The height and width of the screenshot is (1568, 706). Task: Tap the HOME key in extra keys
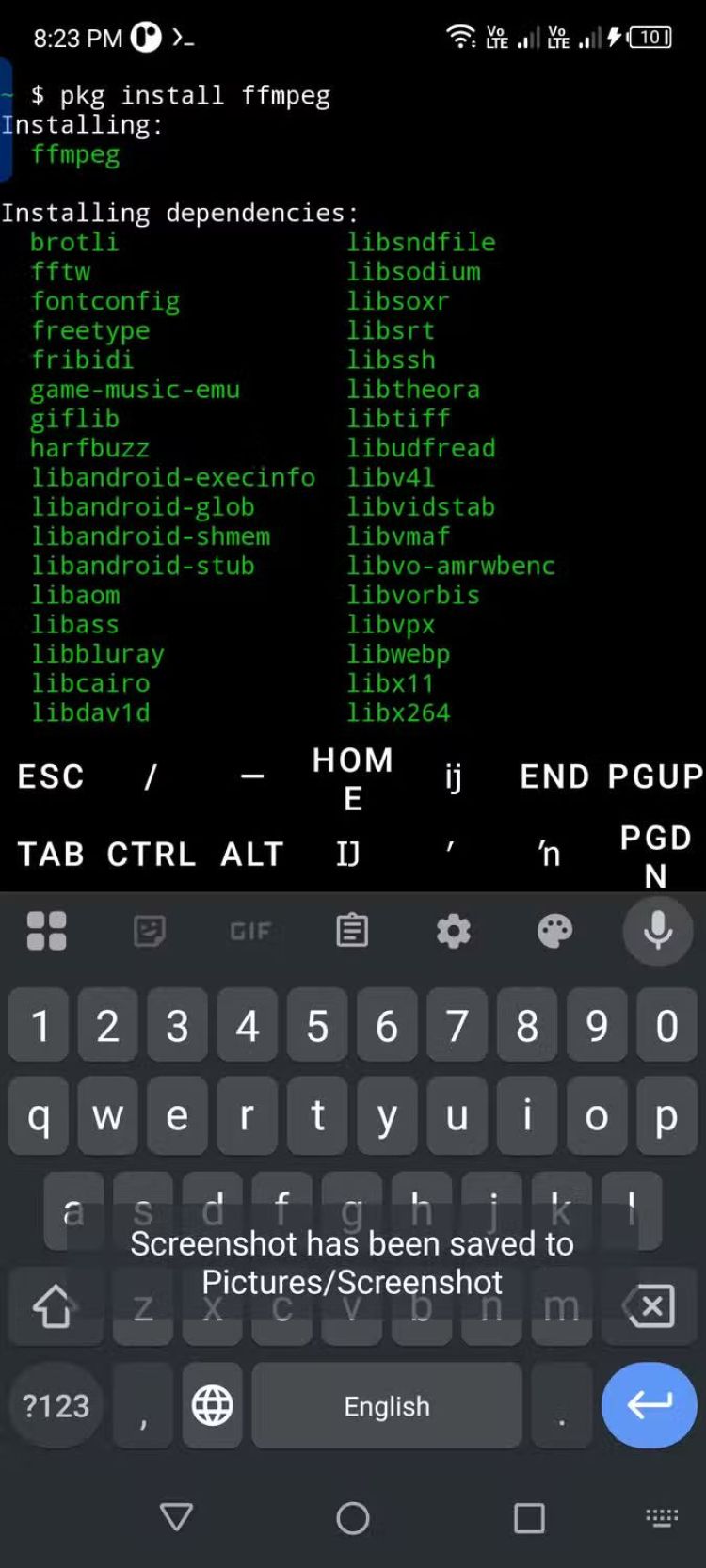click(x=353, y=778)
